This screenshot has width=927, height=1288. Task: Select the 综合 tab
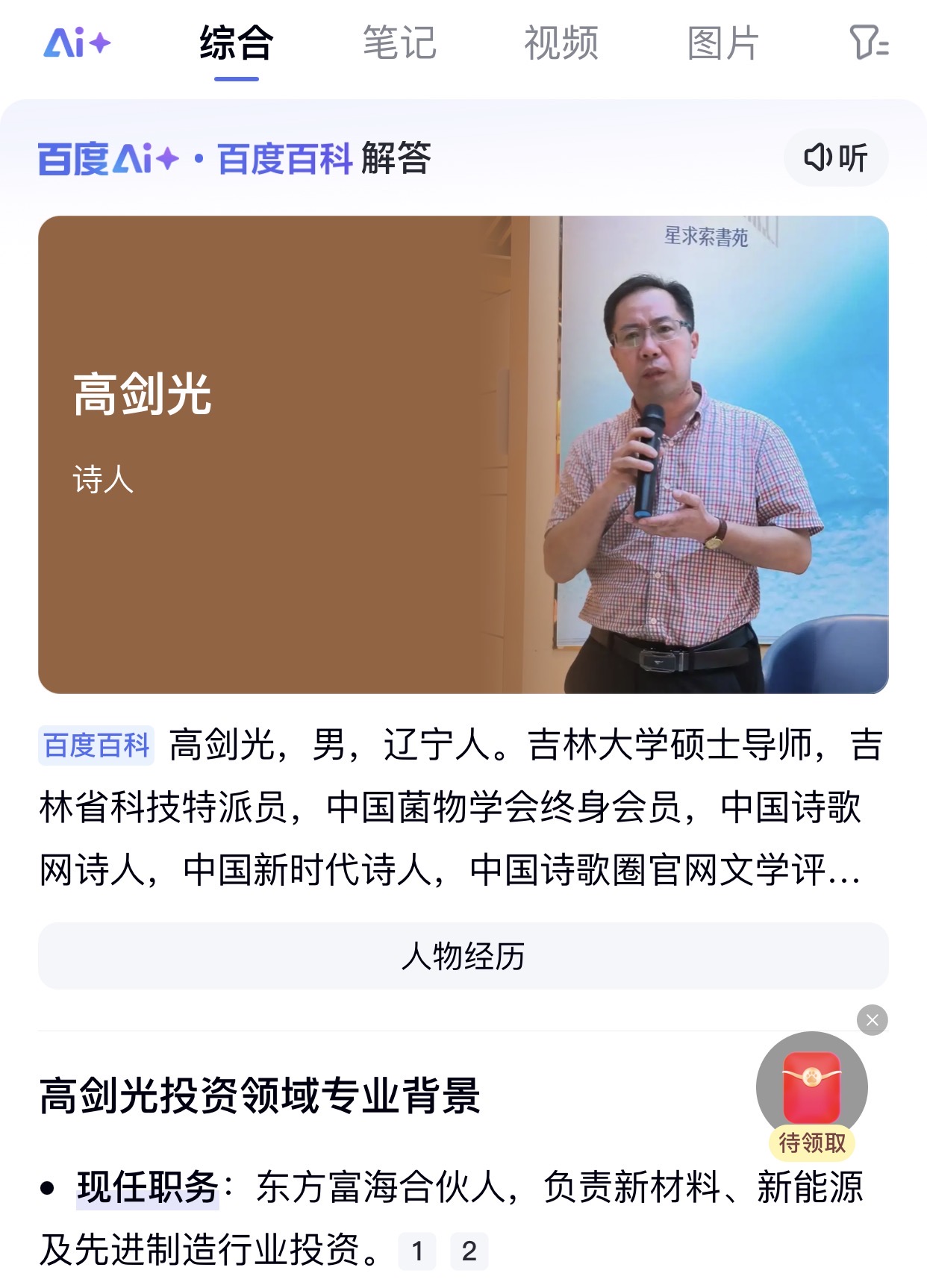pyautogui.click(x=236, y=43)
